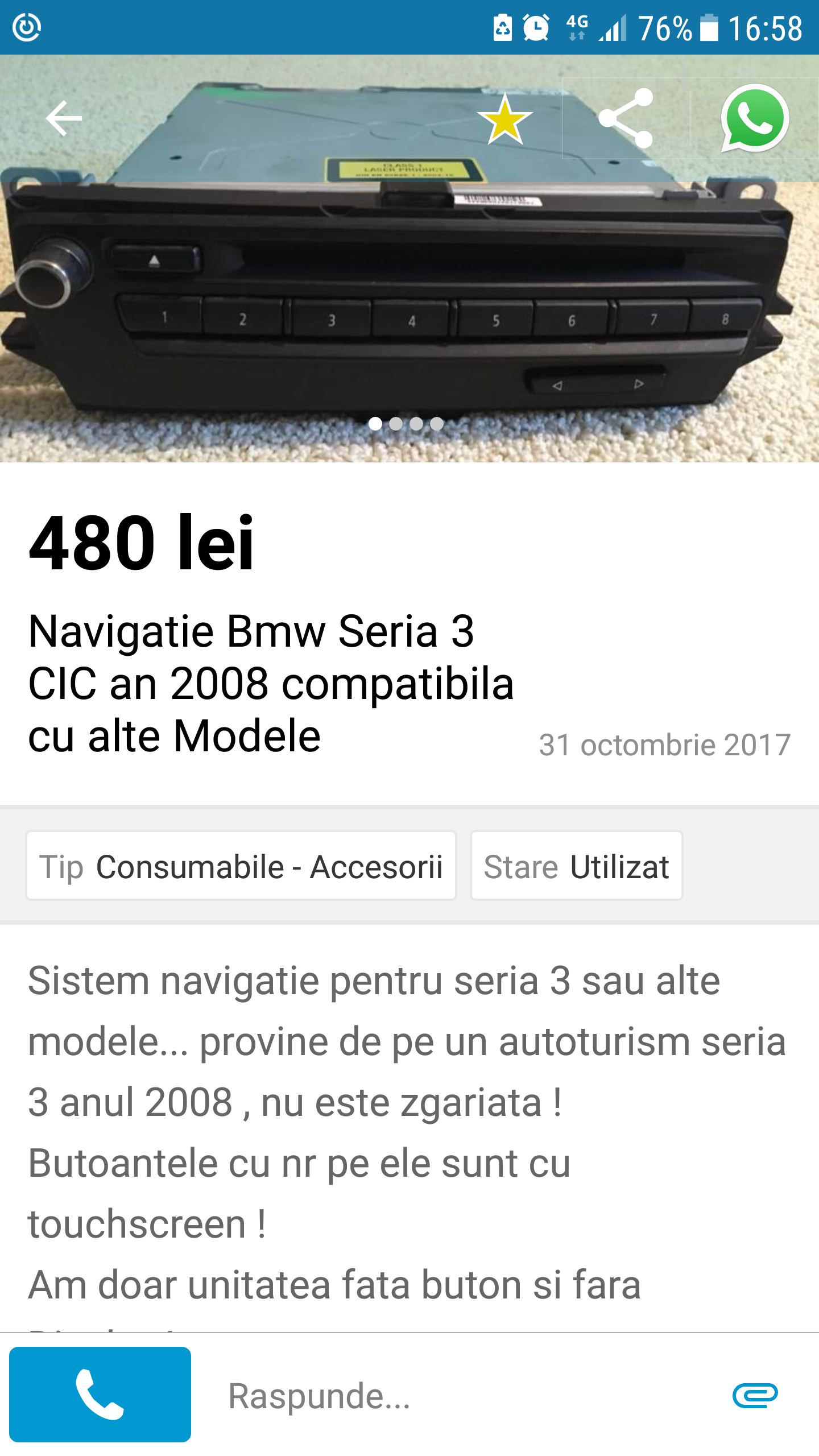This screenshot has width=819, height=1456.
Task: Share this BMW navigation listing
Action: pos(626,118)
